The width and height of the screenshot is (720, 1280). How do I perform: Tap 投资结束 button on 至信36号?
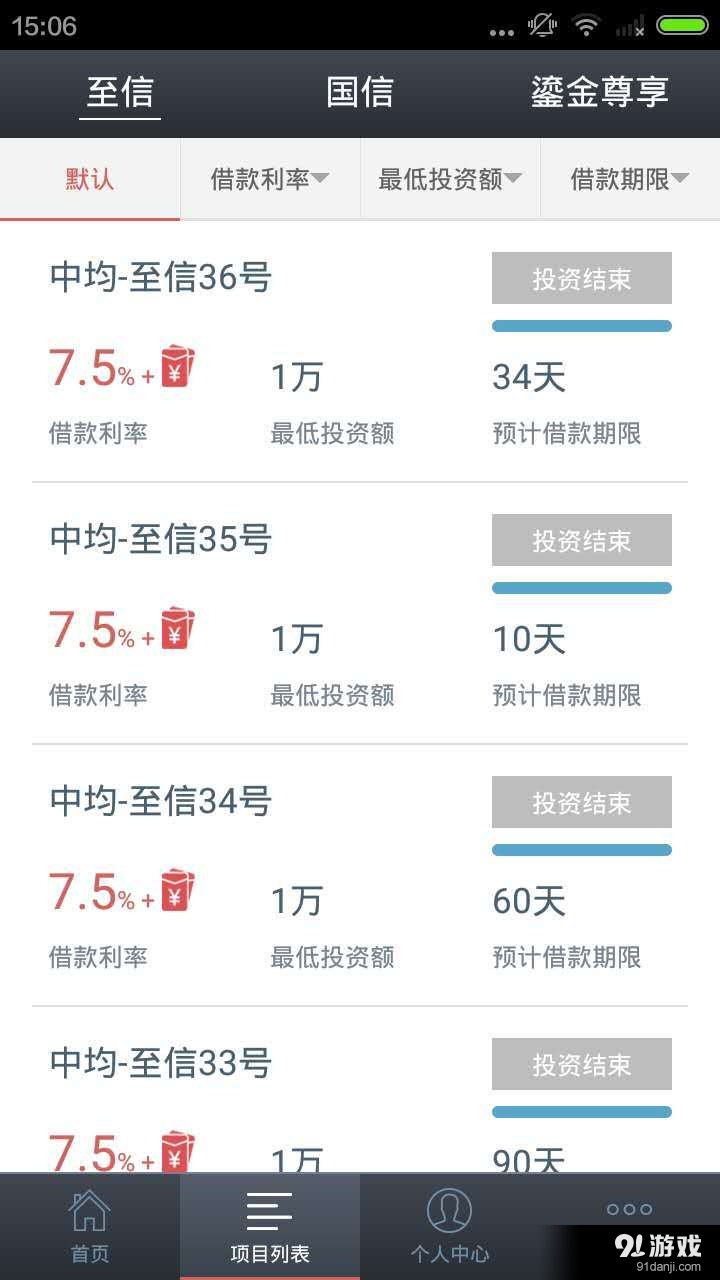pyautogui.click(x=581, y=278)
